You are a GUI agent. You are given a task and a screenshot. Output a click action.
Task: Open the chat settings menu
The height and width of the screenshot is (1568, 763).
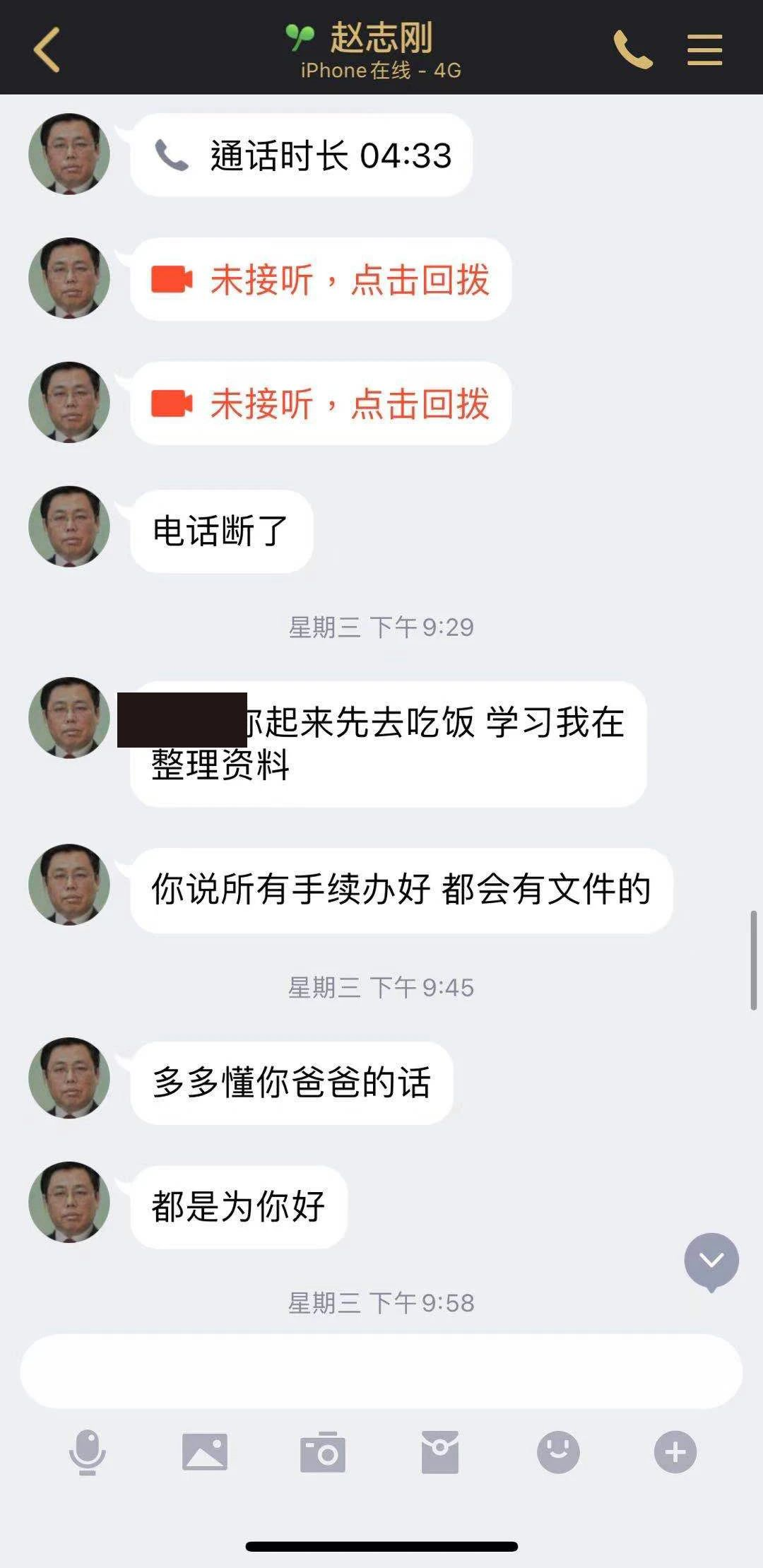coord(704,49)
